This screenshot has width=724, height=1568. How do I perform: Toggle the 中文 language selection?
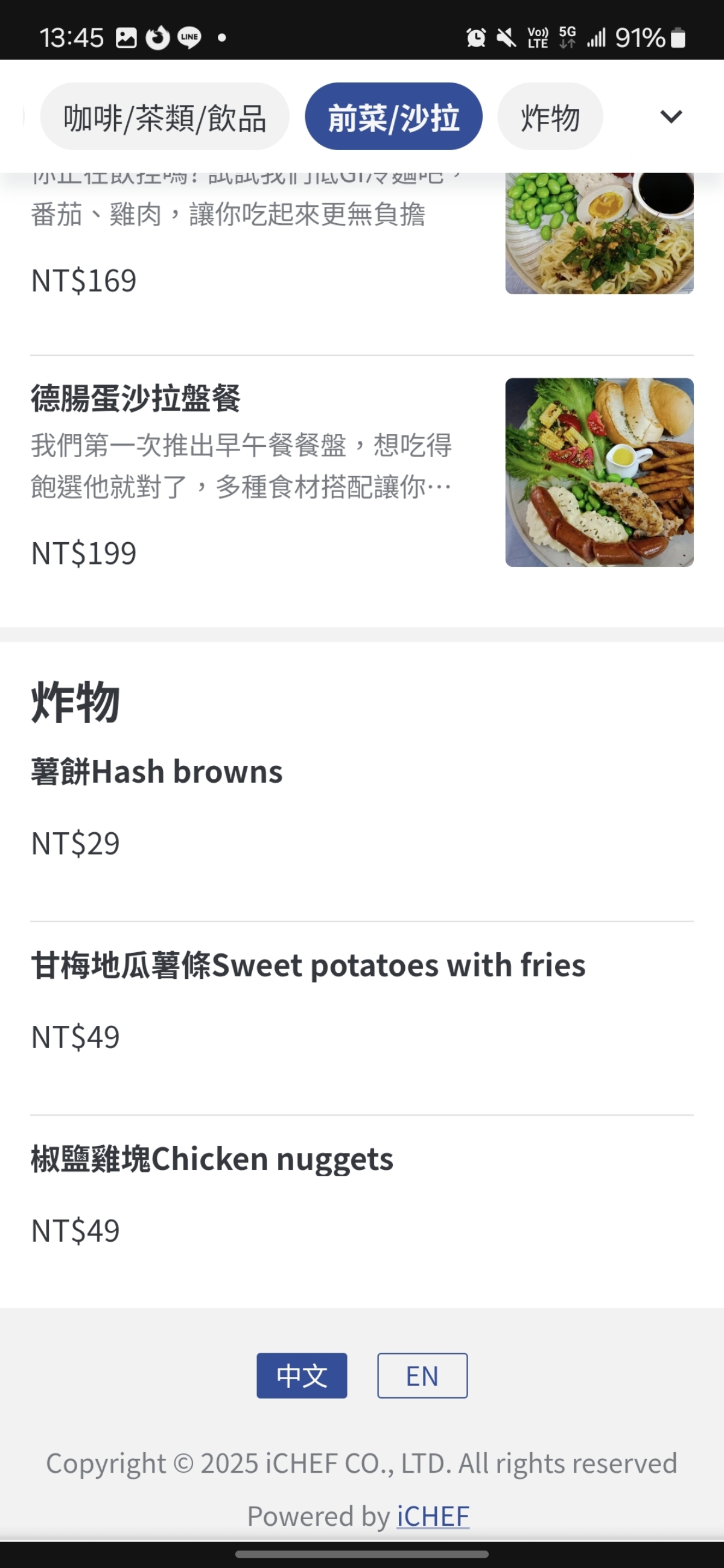coord(302,1376)
